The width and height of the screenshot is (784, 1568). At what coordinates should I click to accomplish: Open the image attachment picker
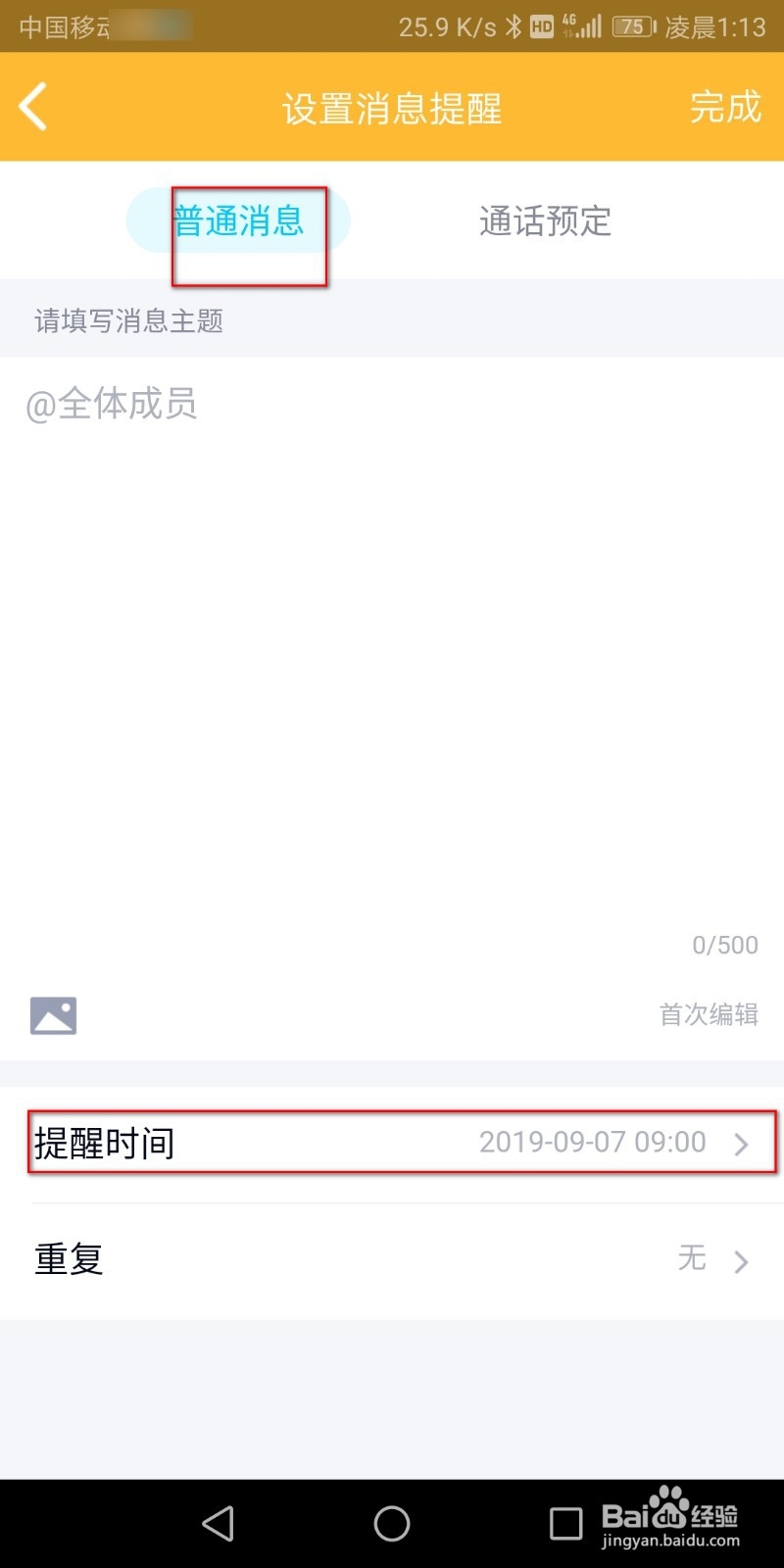(53, 1013)
